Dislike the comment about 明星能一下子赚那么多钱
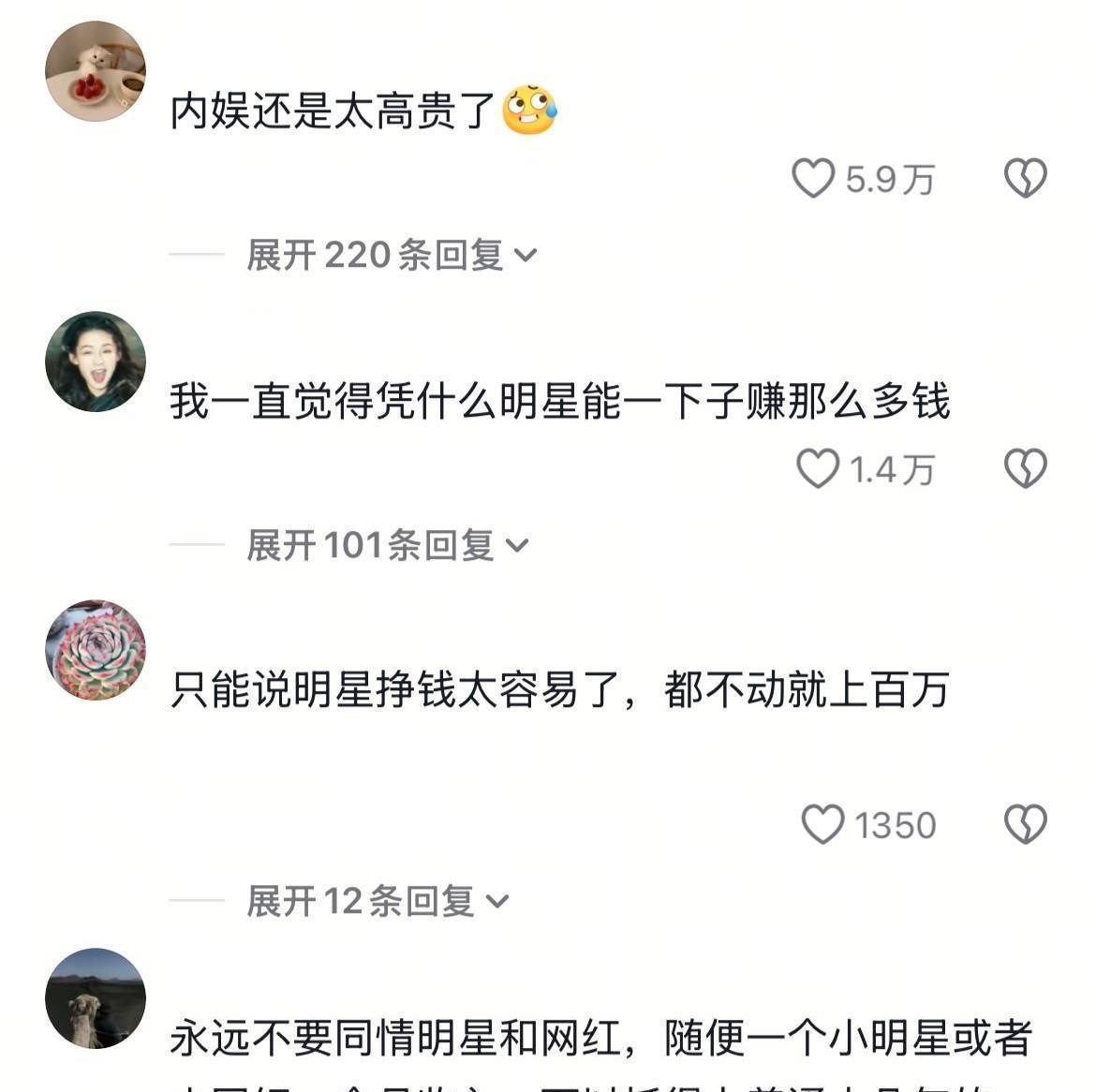Viewport: 1096px width, 1092px height. (1025, 468)
